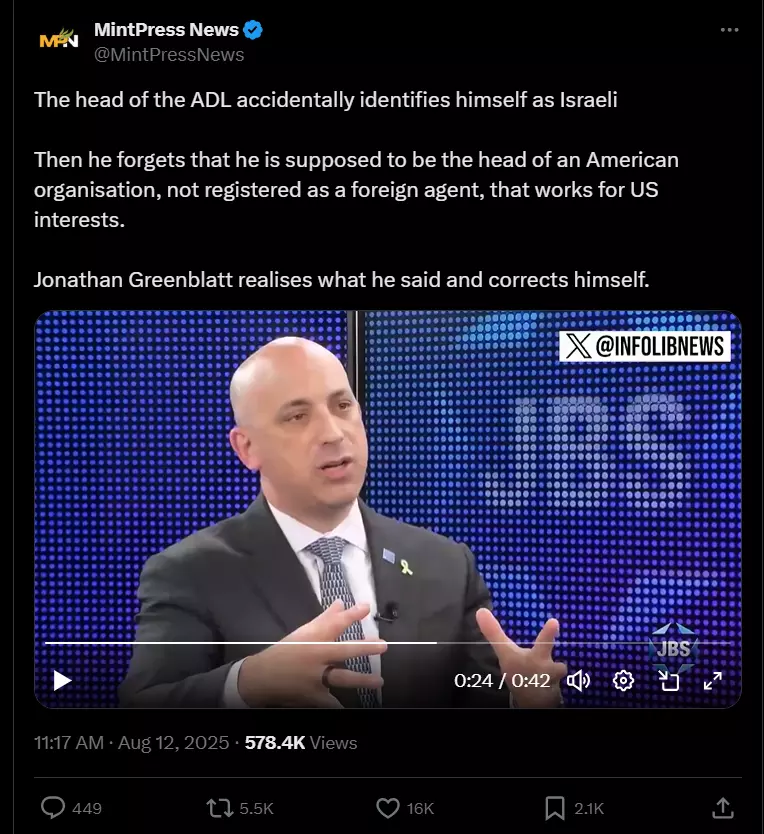Mute the video sound
Viewport: 764px width, 834px height.
point(578,680)
